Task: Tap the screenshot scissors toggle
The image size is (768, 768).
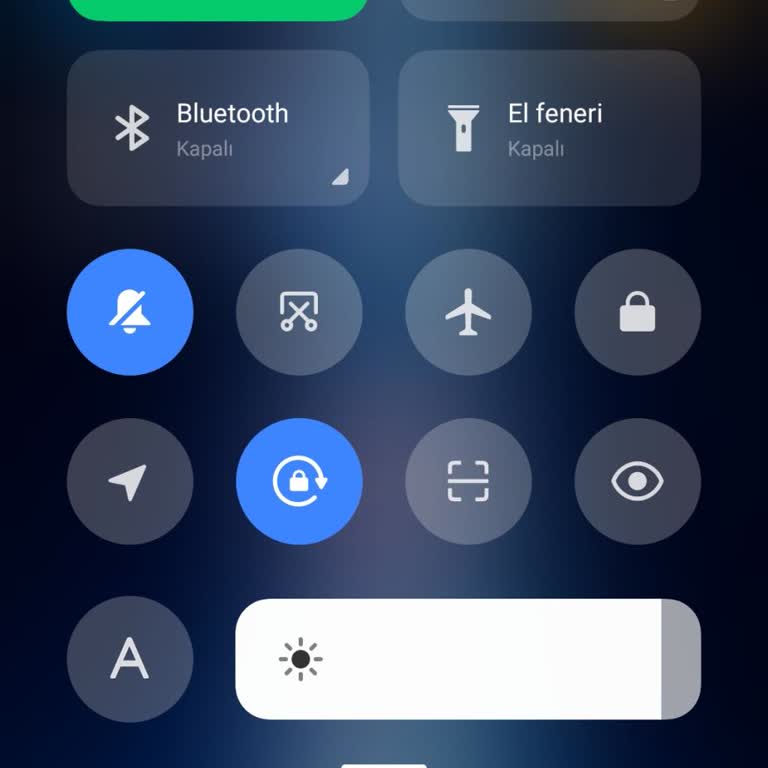Action: point(299,313)
